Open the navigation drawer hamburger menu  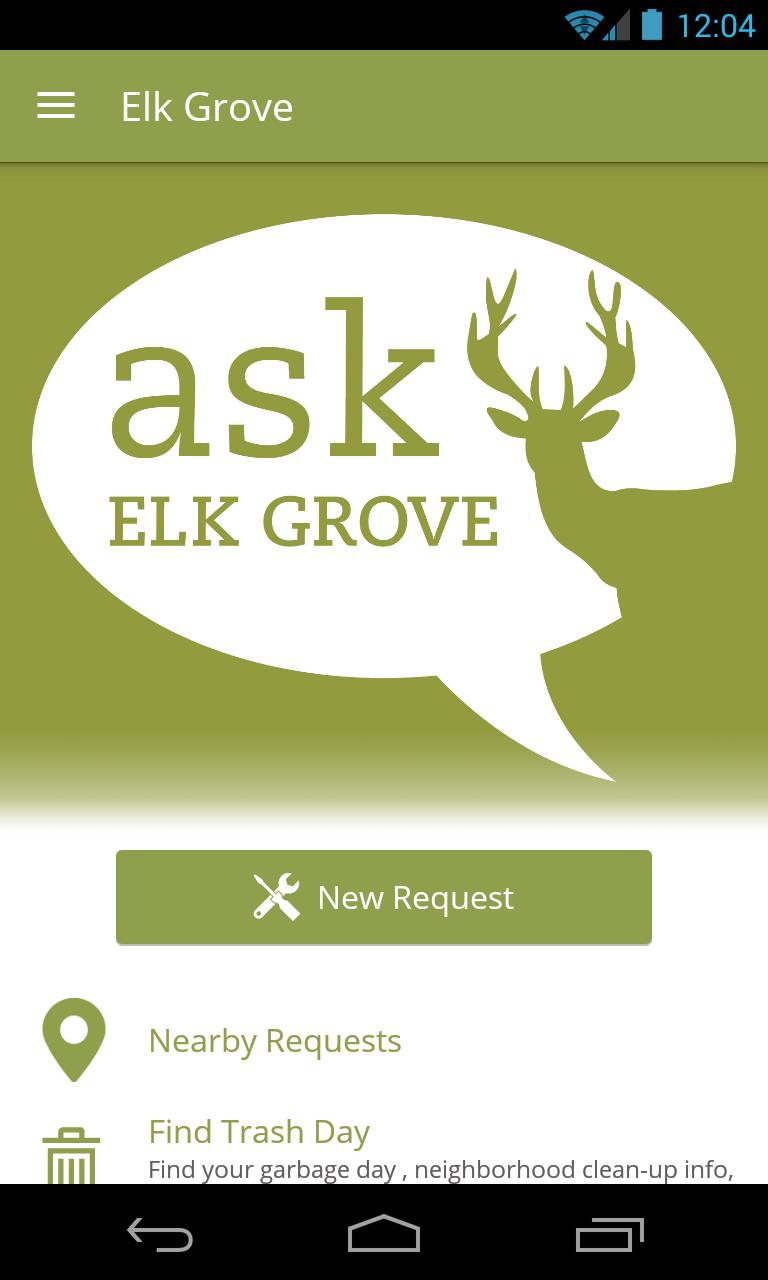click(x=55, y=105)
